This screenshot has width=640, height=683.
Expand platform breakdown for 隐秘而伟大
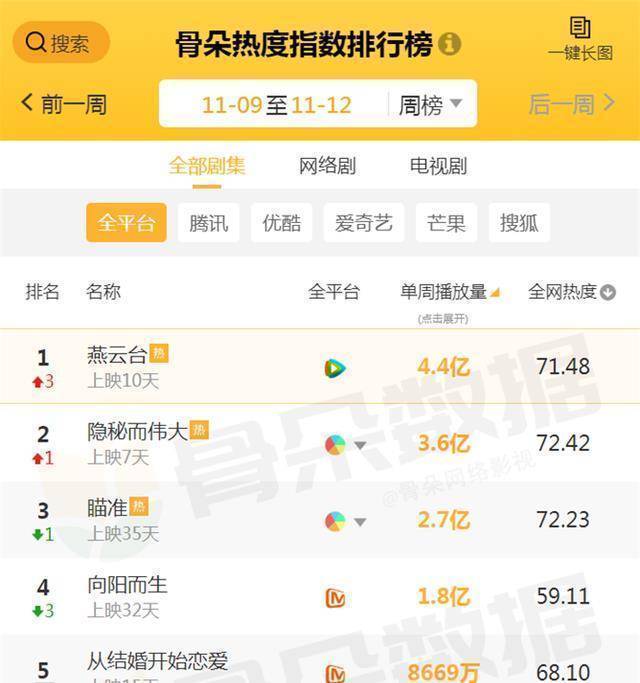pyautogui.click(x=360, y=445)
